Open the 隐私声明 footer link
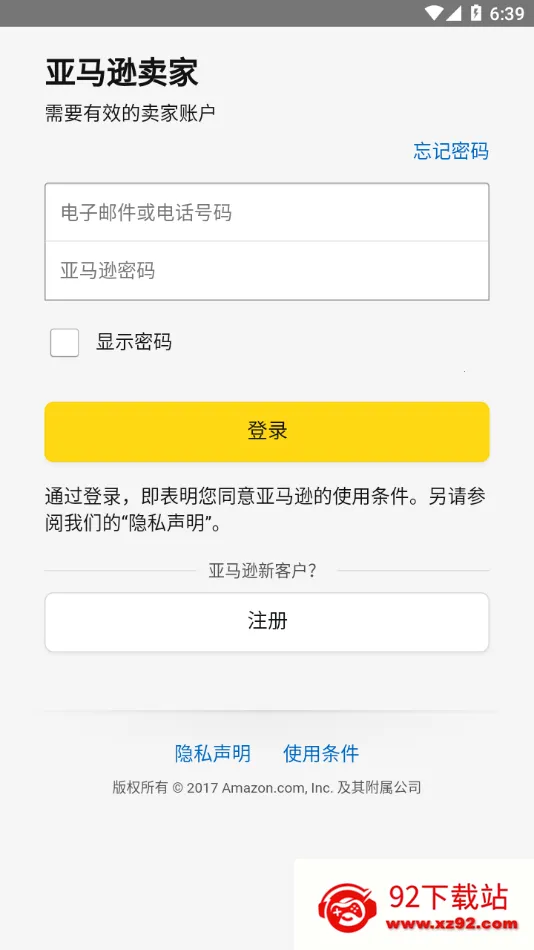 [x=213, y=753]
